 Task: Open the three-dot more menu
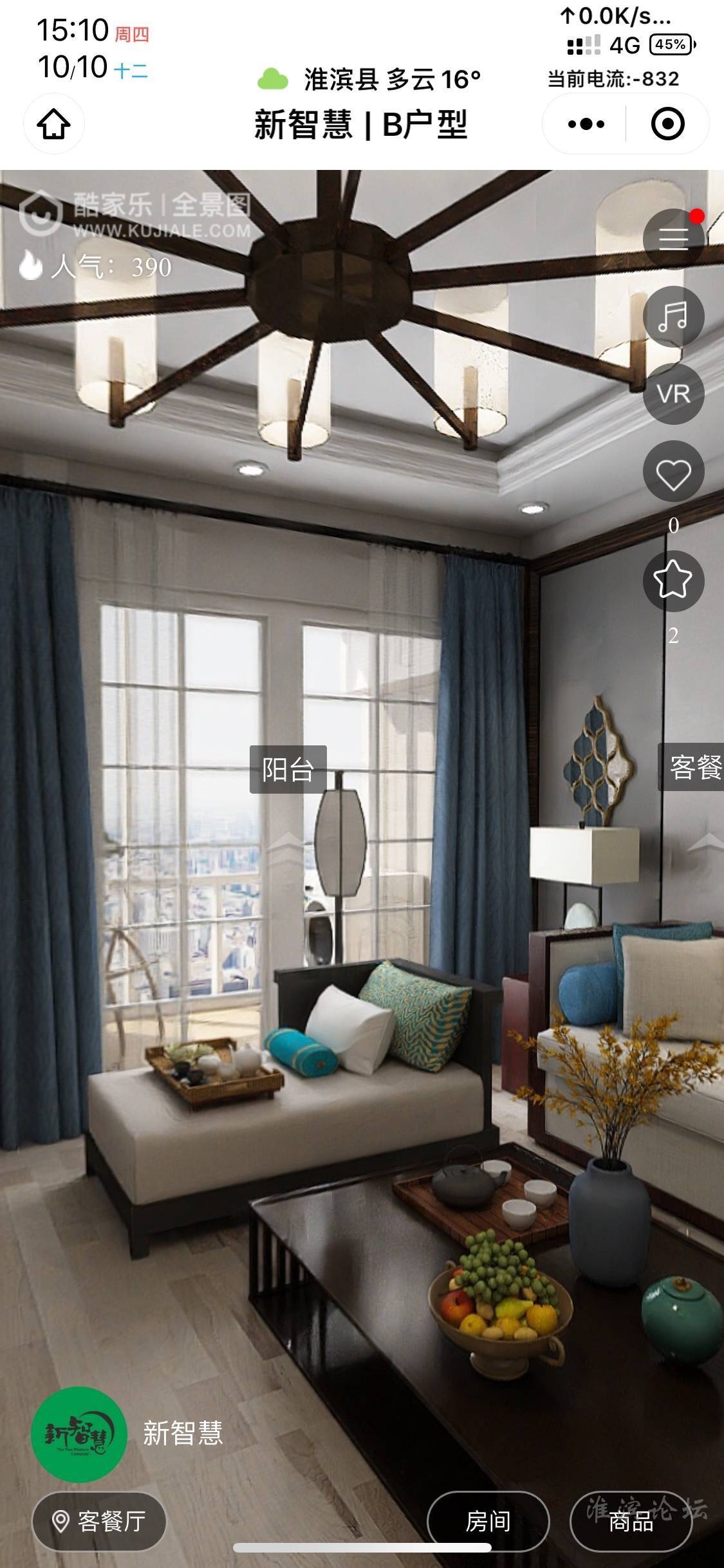click(x=586, y=124)
